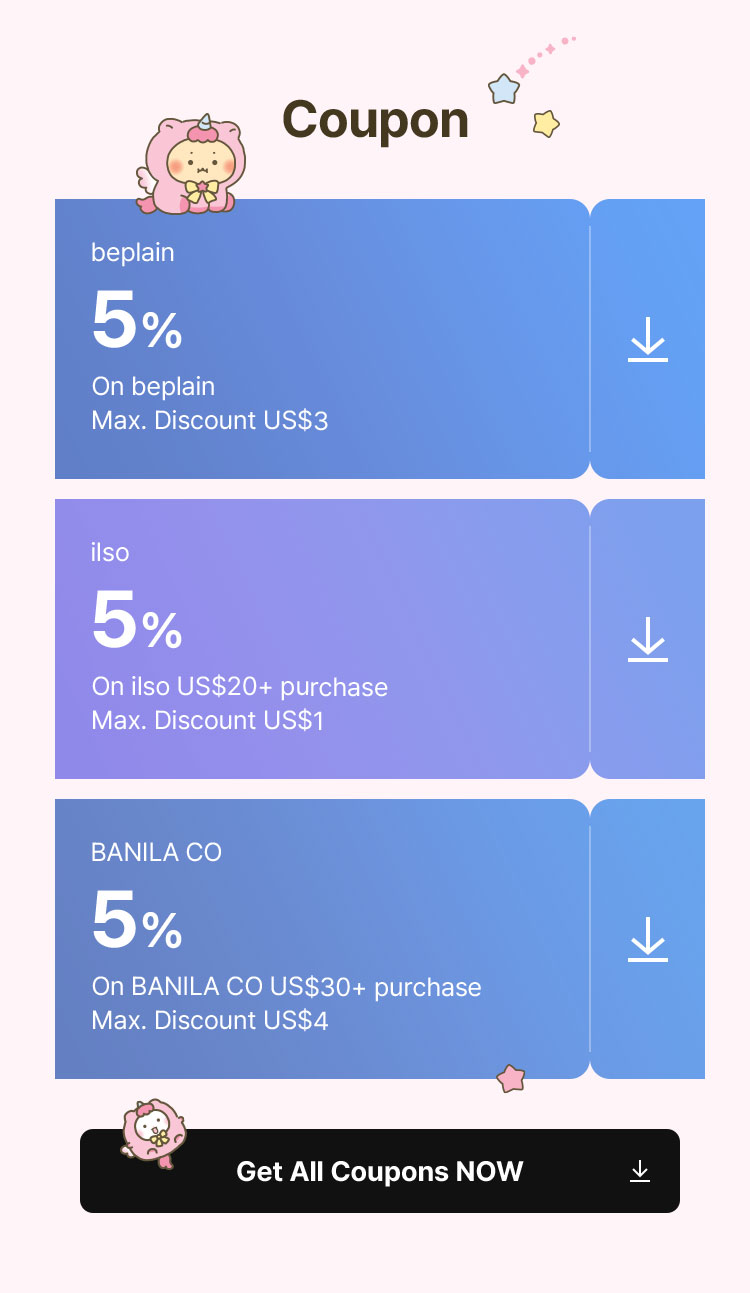Viewport: 750px width, 1293px height.
Task: Click the Max. Discount US$3 text on beplain coupon
Action: coord(209,420)
